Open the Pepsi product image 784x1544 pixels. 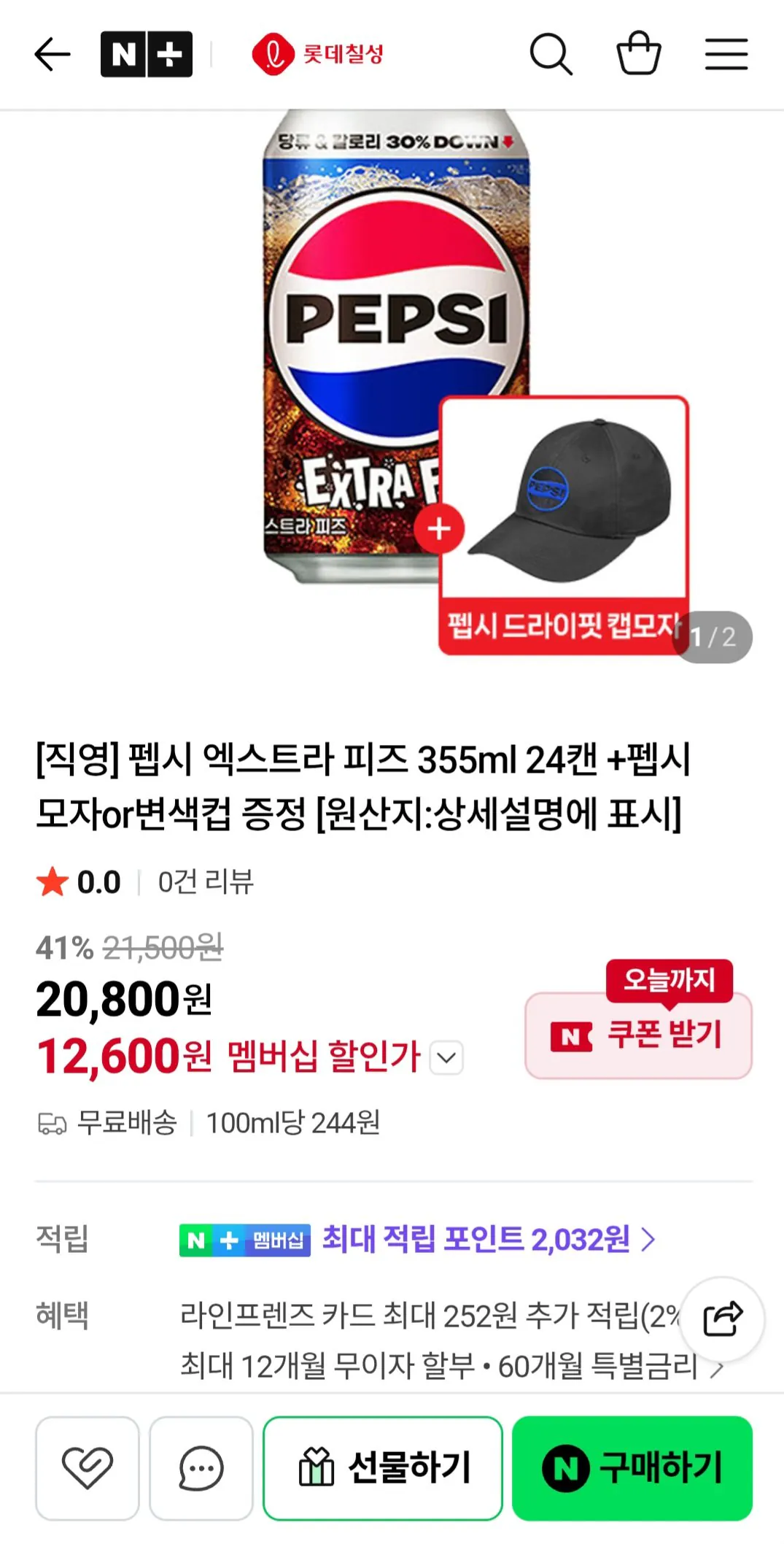tap(397, 347)
